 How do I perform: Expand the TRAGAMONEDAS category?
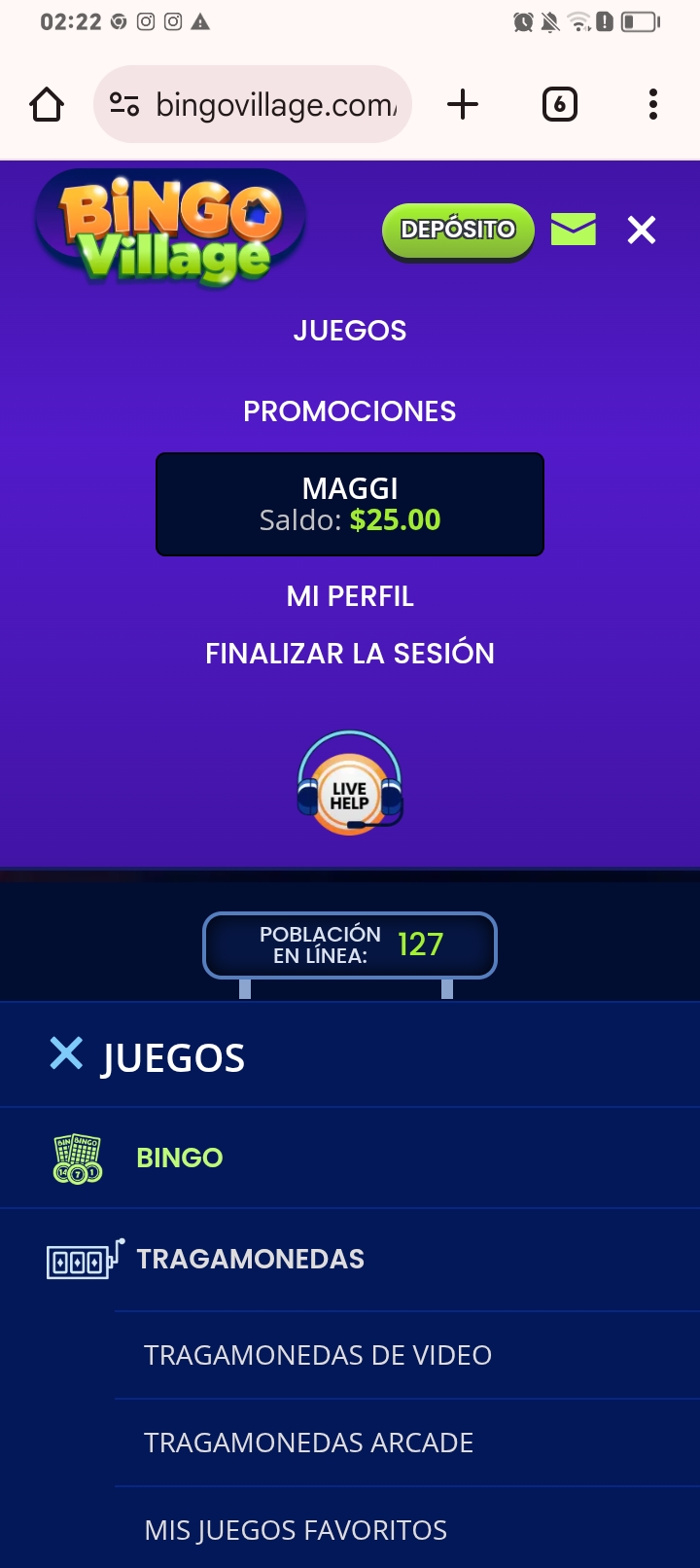coord(250,1258)
